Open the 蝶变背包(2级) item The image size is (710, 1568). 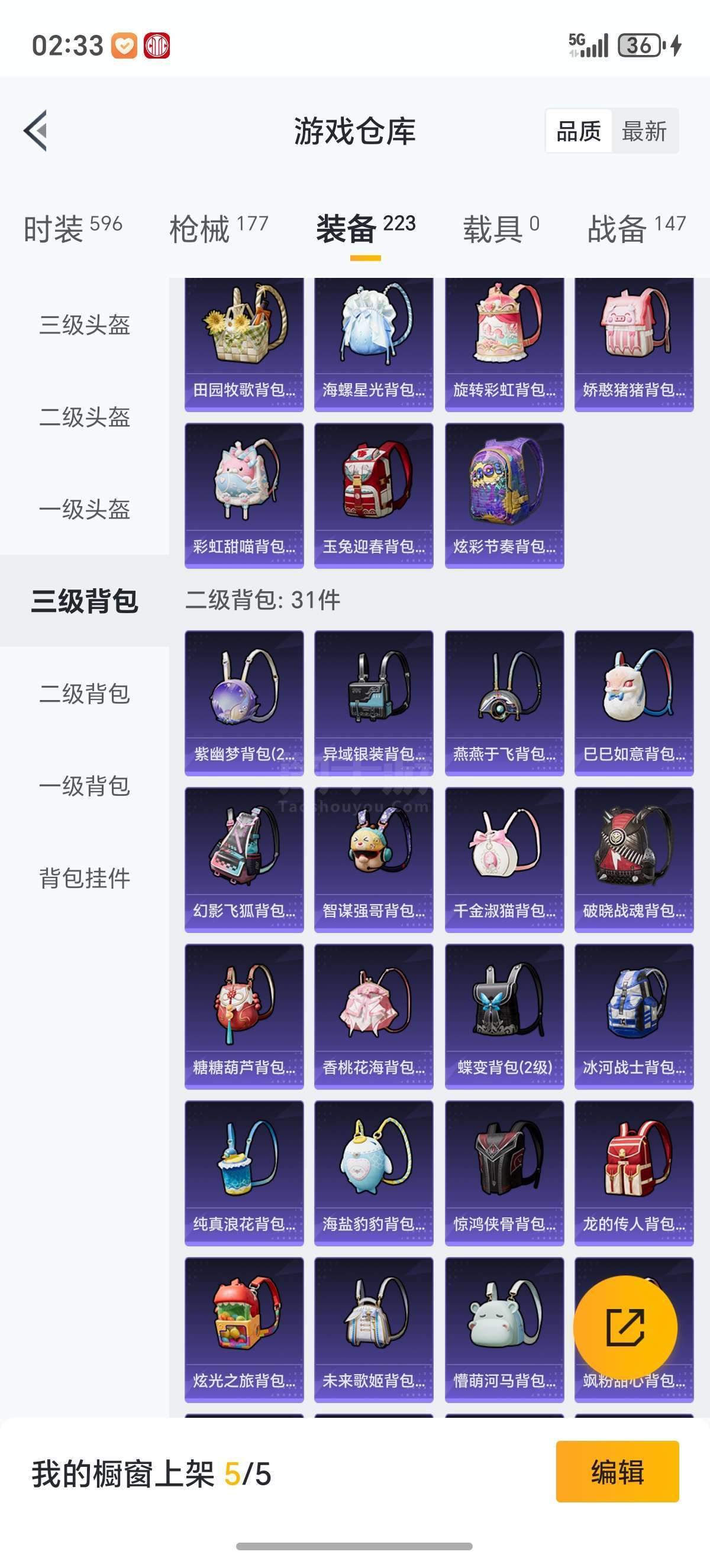tap(505, 1016)
